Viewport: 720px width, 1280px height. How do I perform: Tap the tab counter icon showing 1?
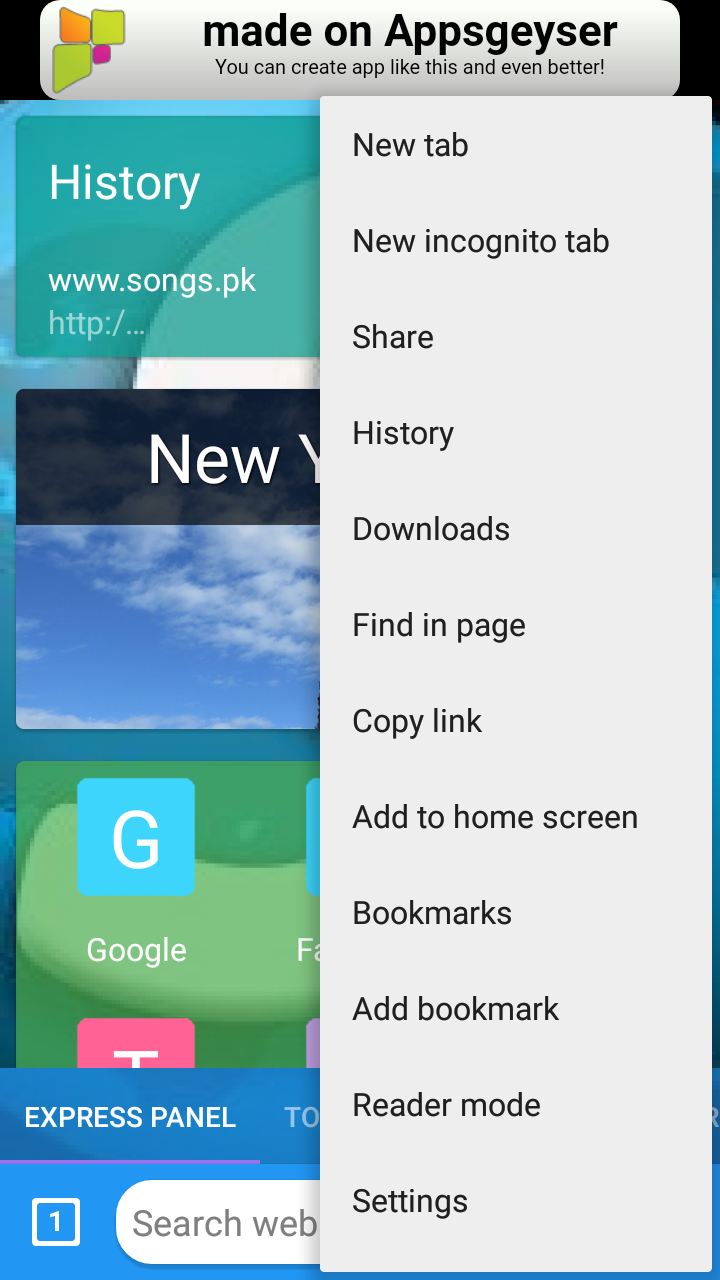click(x=55, y=1221)
